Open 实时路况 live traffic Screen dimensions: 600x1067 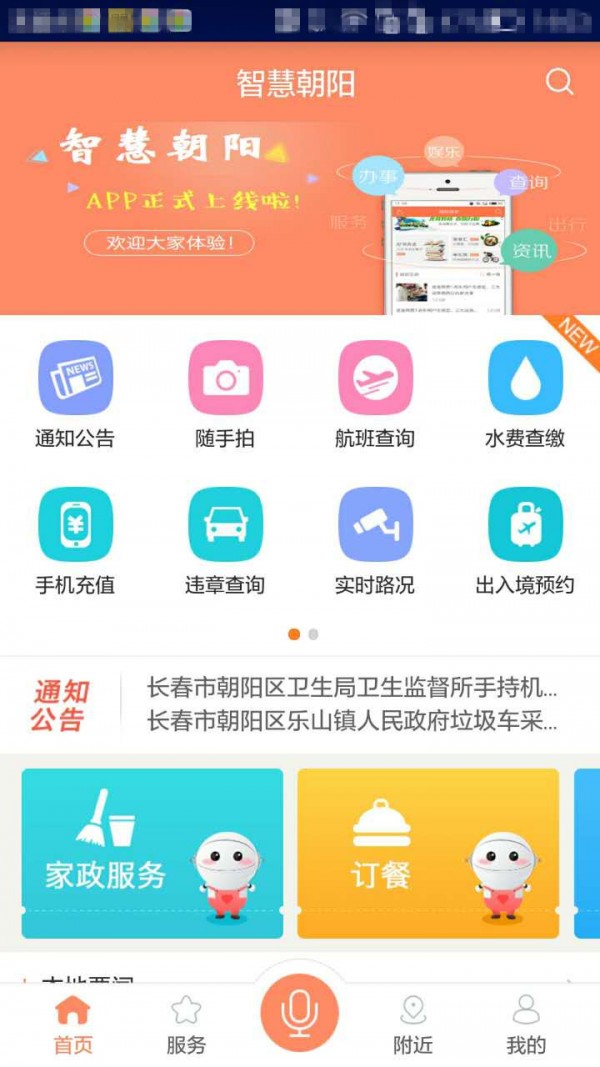click(375, 540)
